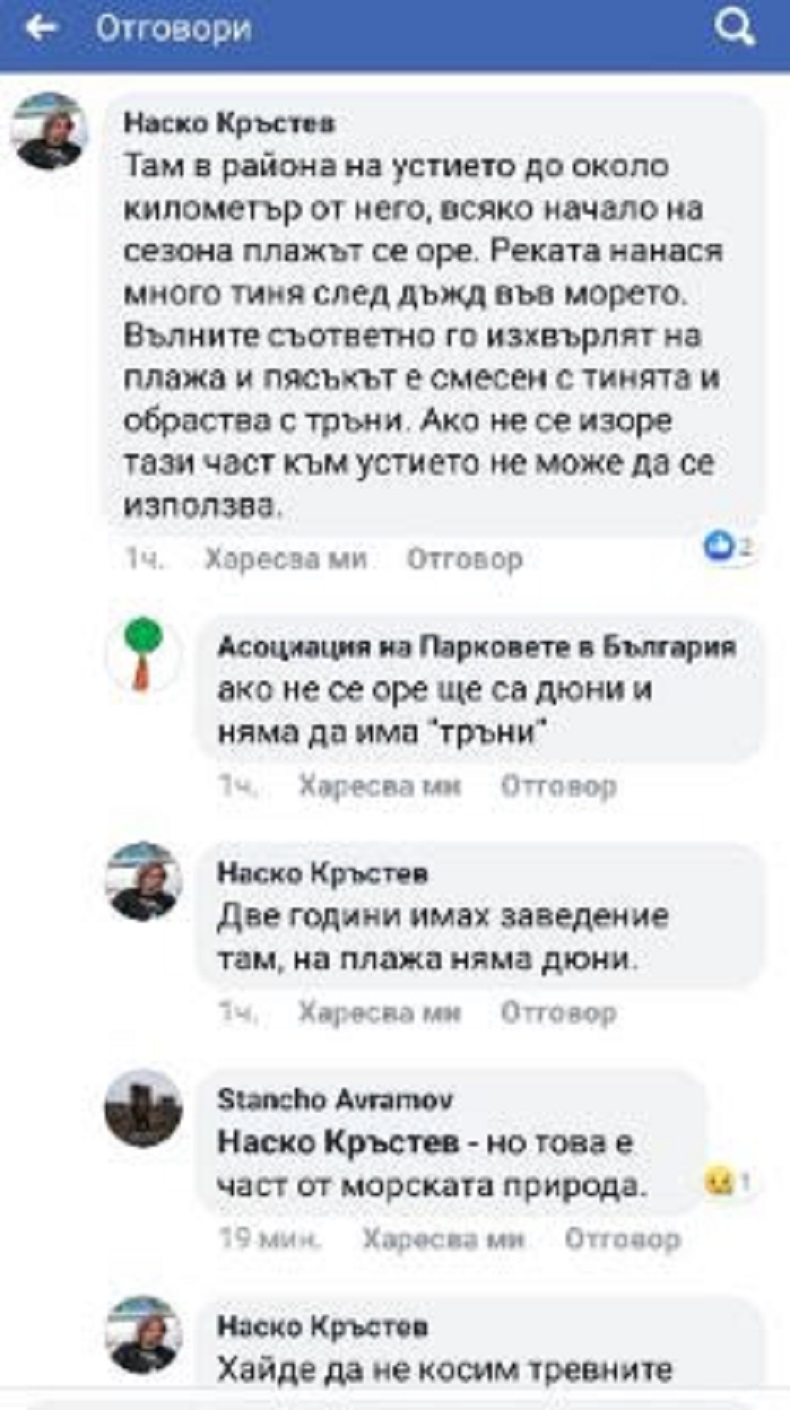This screenshot has width=790, height=1410.
Task: Open Stancho Avramov's profile picture
Action: point(144,1108)
